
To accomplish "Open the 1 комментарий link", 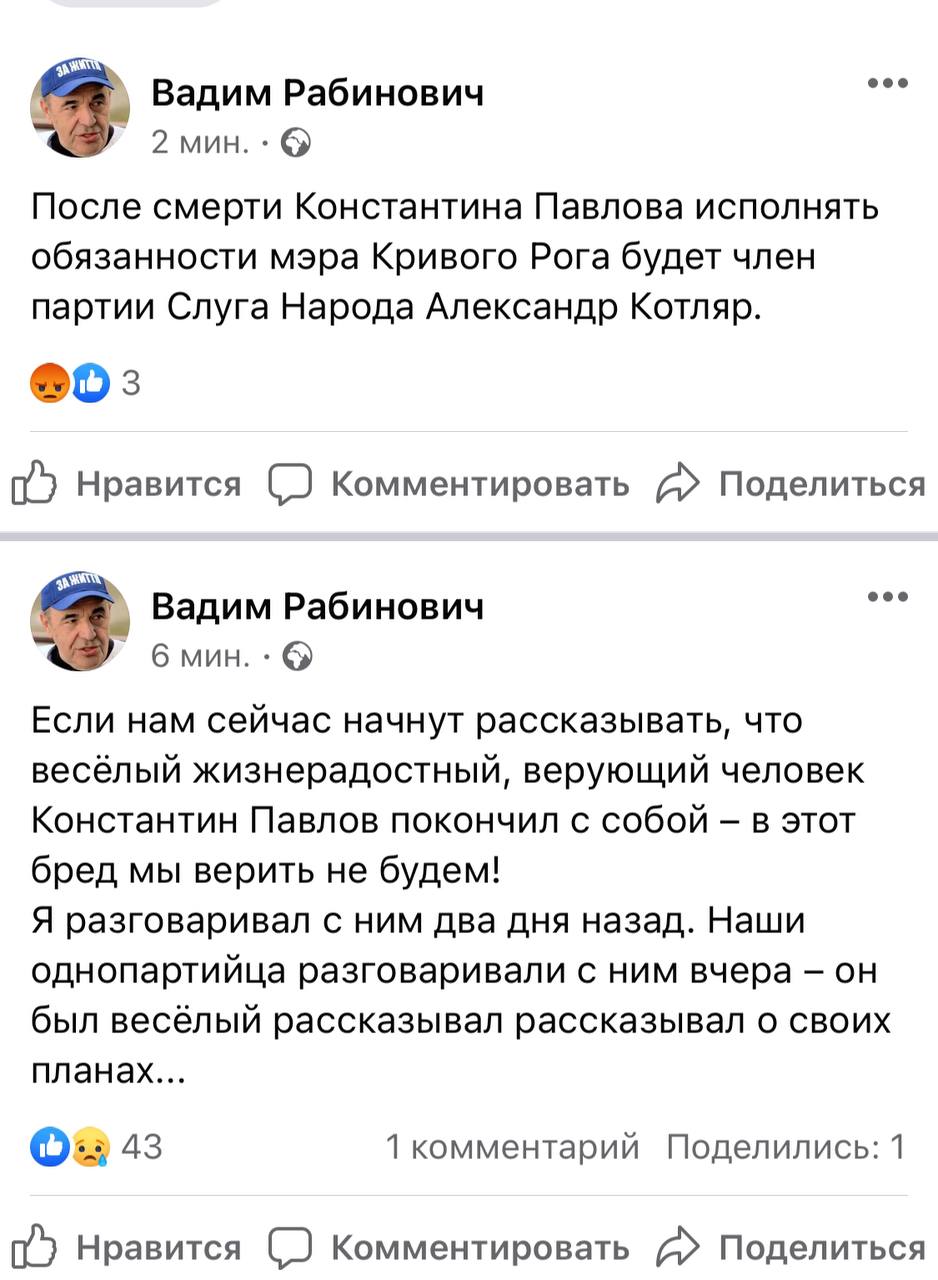I will click(512, 1147).
